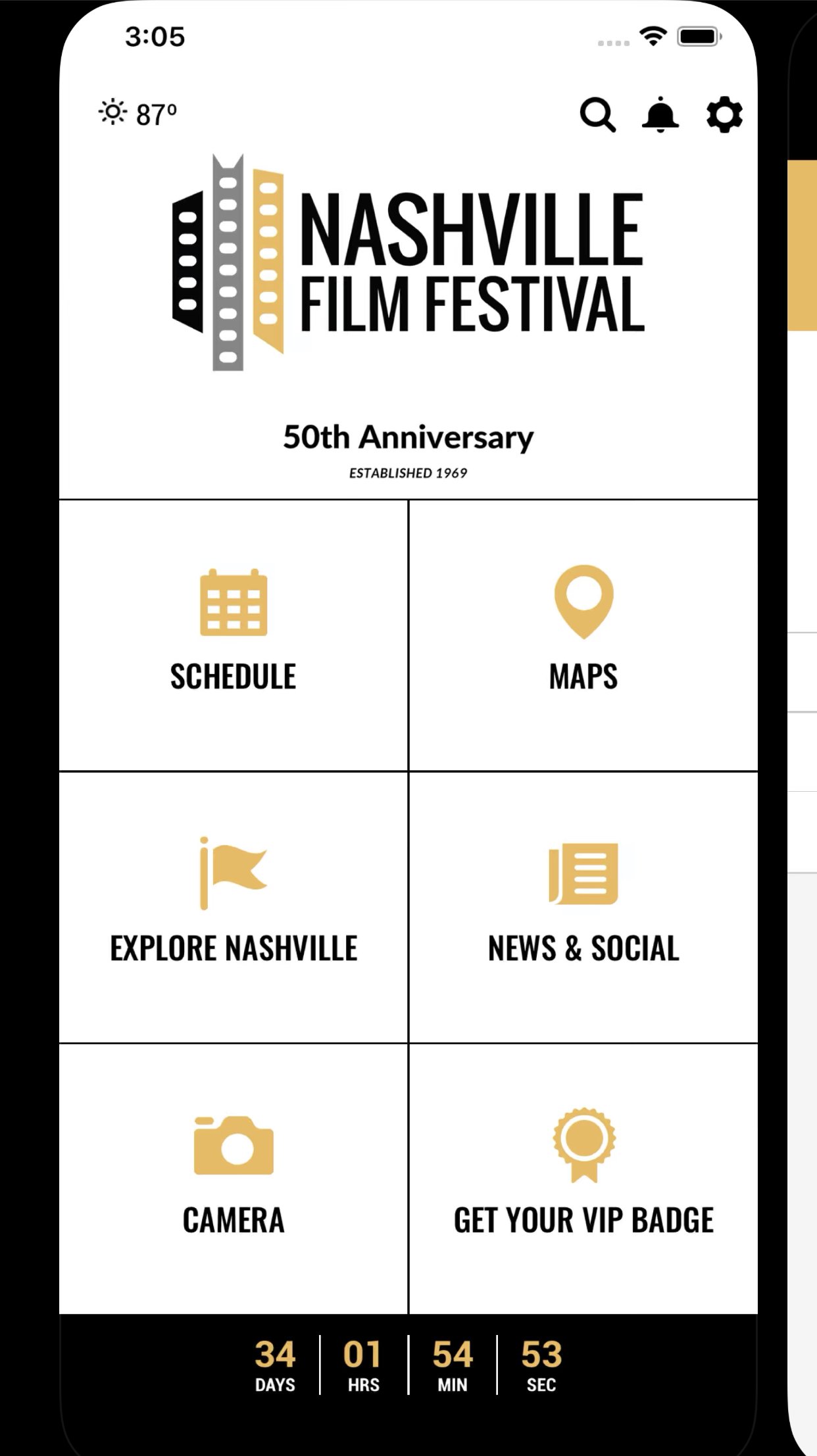The width and height of the screenshot is (817, 1456).
Task: Open the settings gear
Action: point(724,114)
